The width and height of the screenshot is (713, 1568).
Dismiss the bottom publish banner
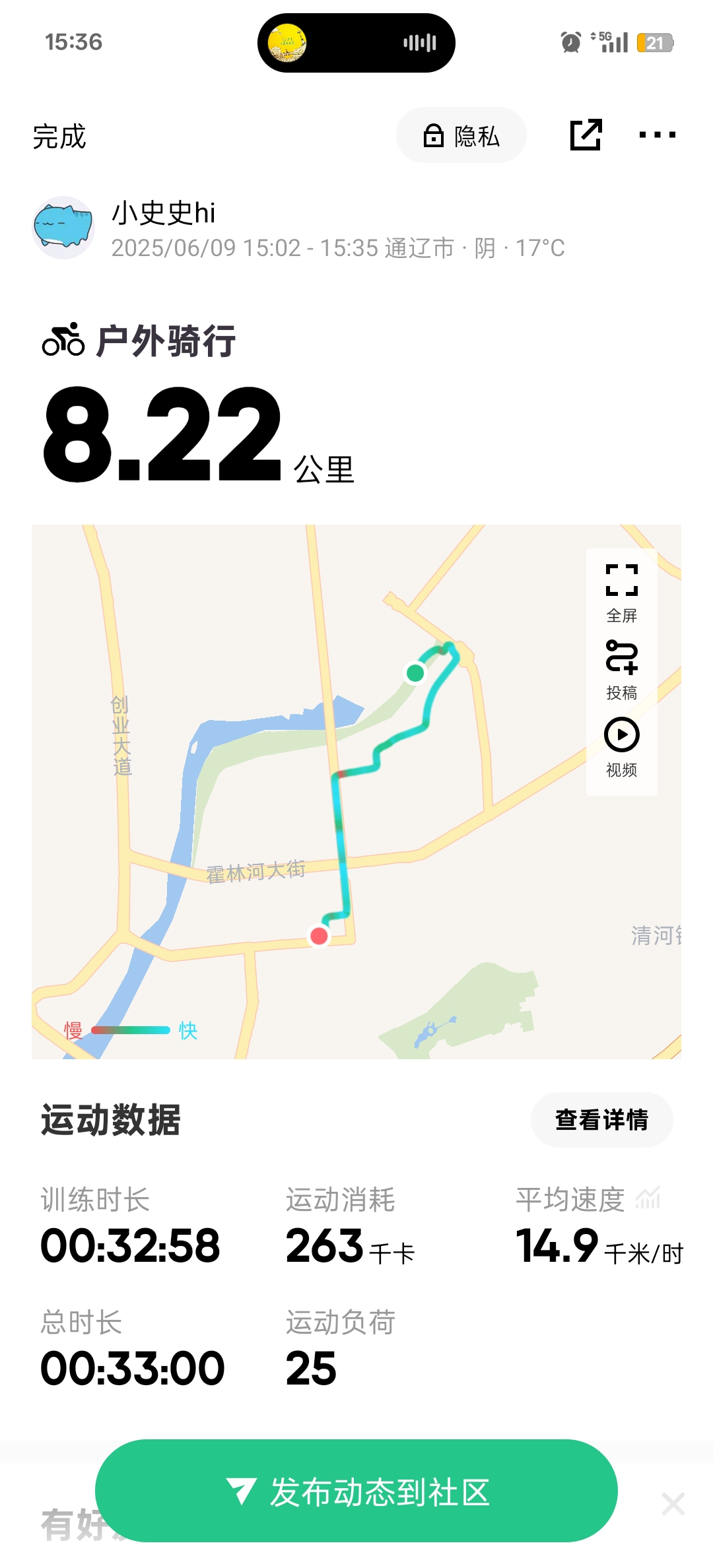tap(673, 1504)
